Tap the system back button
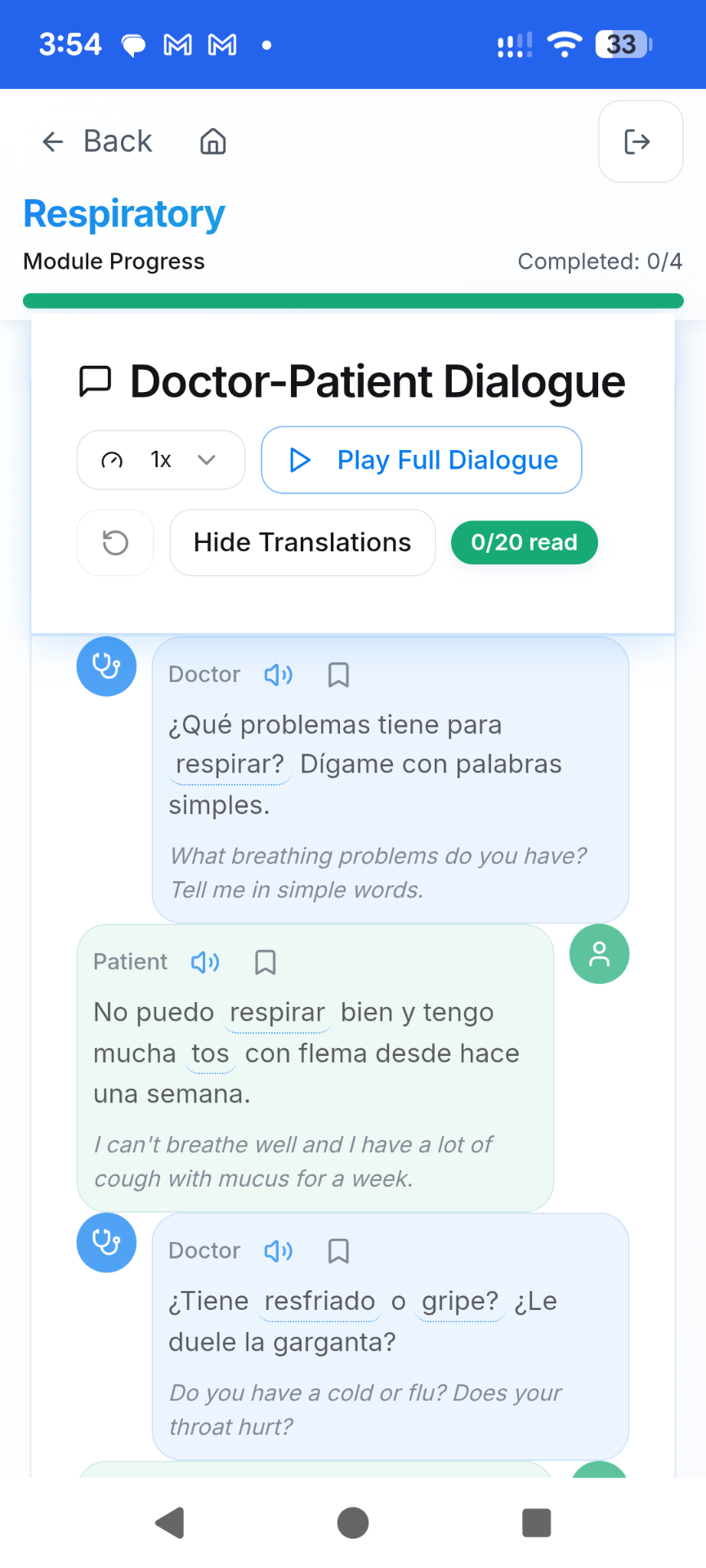Viewport: 706px width, 1568px height. (169, 1522)
